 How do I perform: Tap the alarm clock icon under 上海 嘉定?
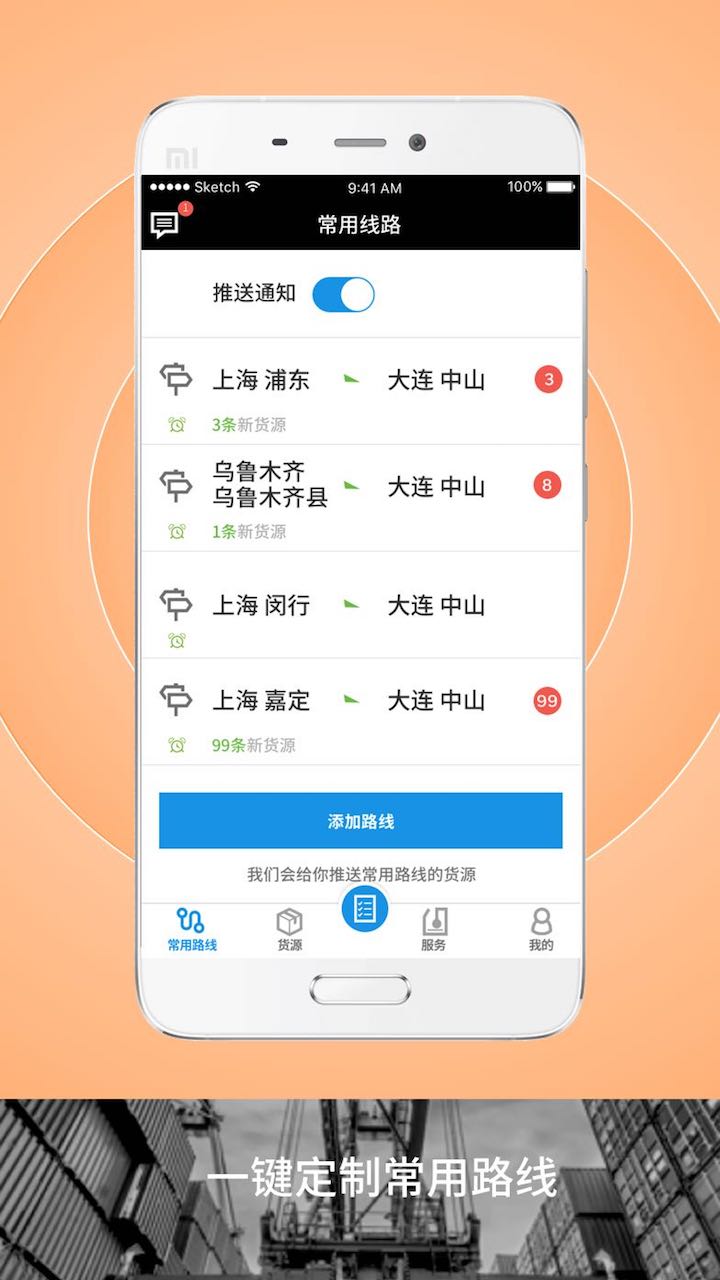(178, 744)
